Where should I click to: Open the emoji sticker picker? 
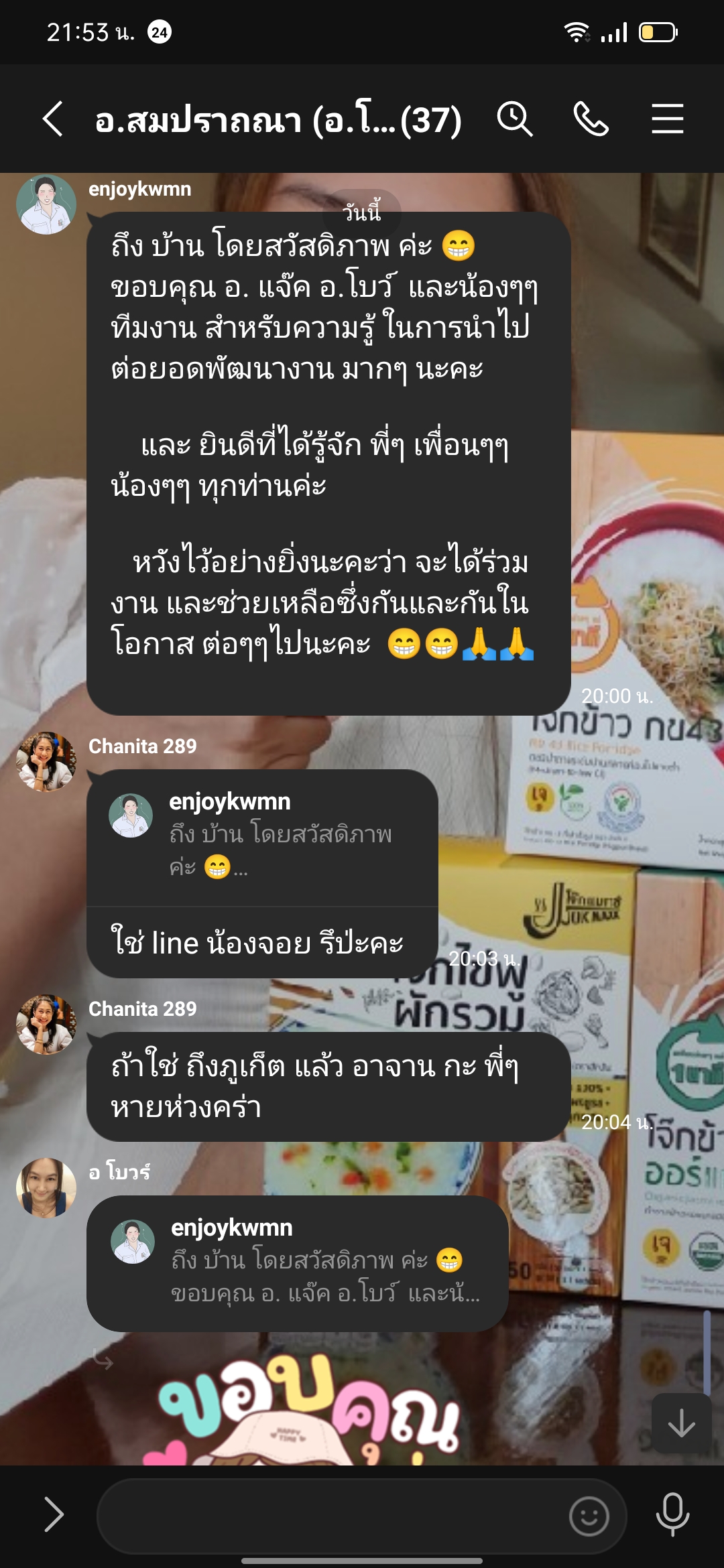click(x=589, y=1516)
